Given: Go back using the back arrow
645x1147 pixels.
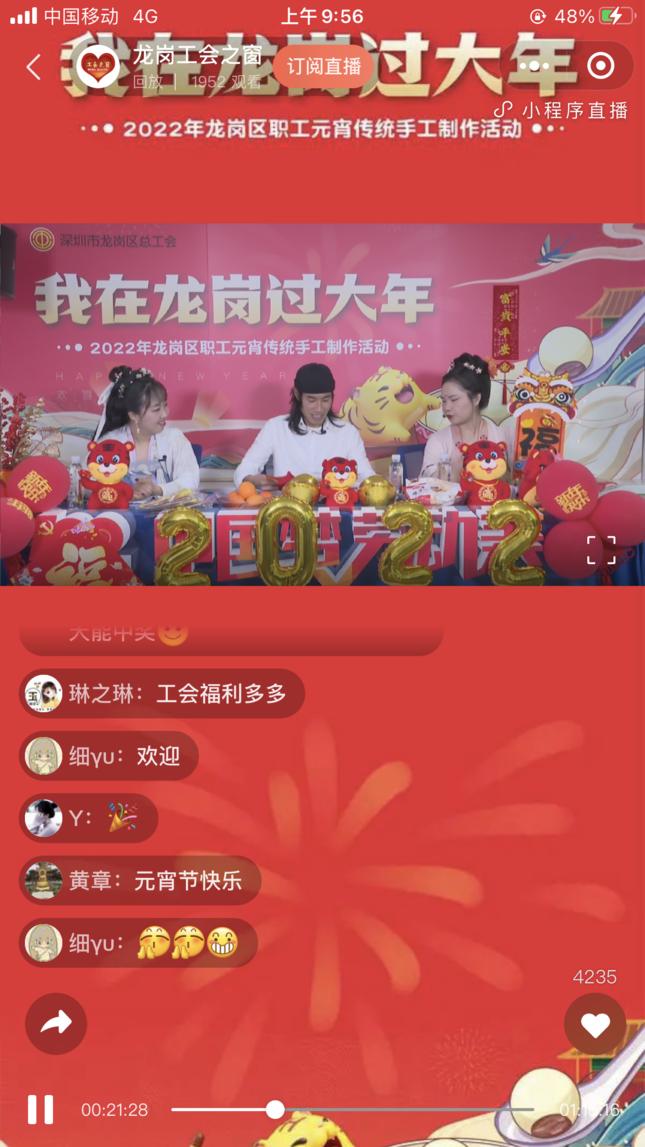Looking at the screenshot, I should (x=33, y=67).
